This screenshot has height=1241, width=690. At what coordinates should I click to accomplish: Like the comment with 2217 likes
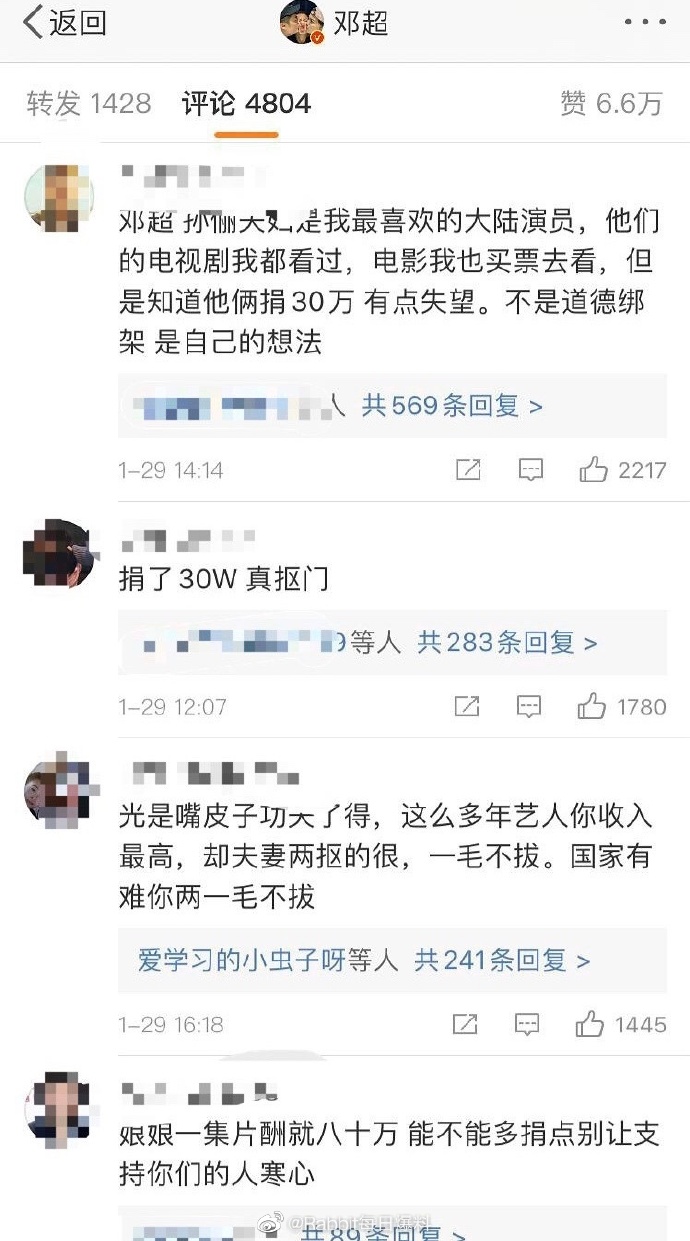coord(594,470)
